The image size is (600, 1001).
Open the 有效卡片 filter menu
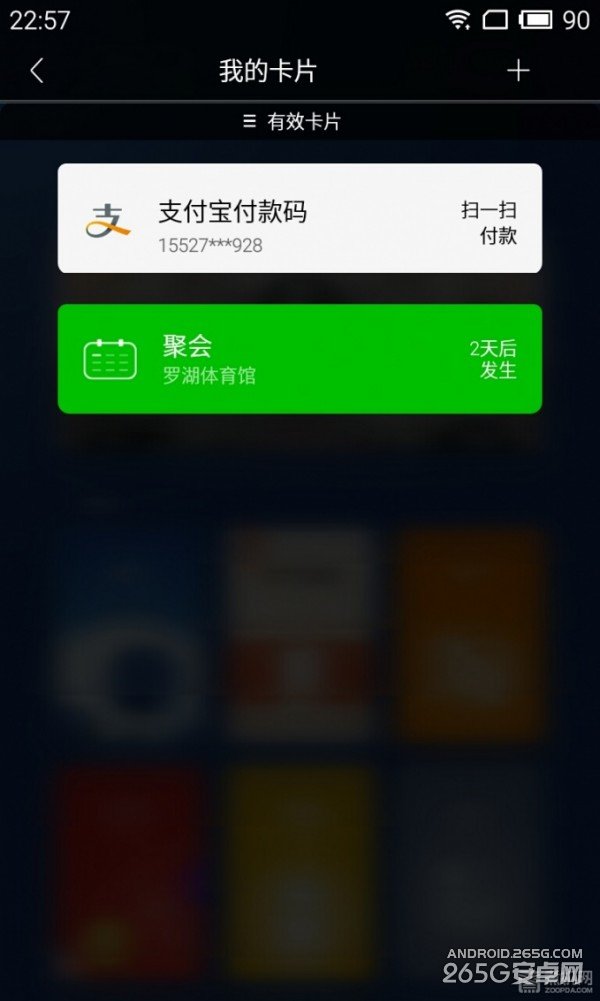click(x=292, y=122)
